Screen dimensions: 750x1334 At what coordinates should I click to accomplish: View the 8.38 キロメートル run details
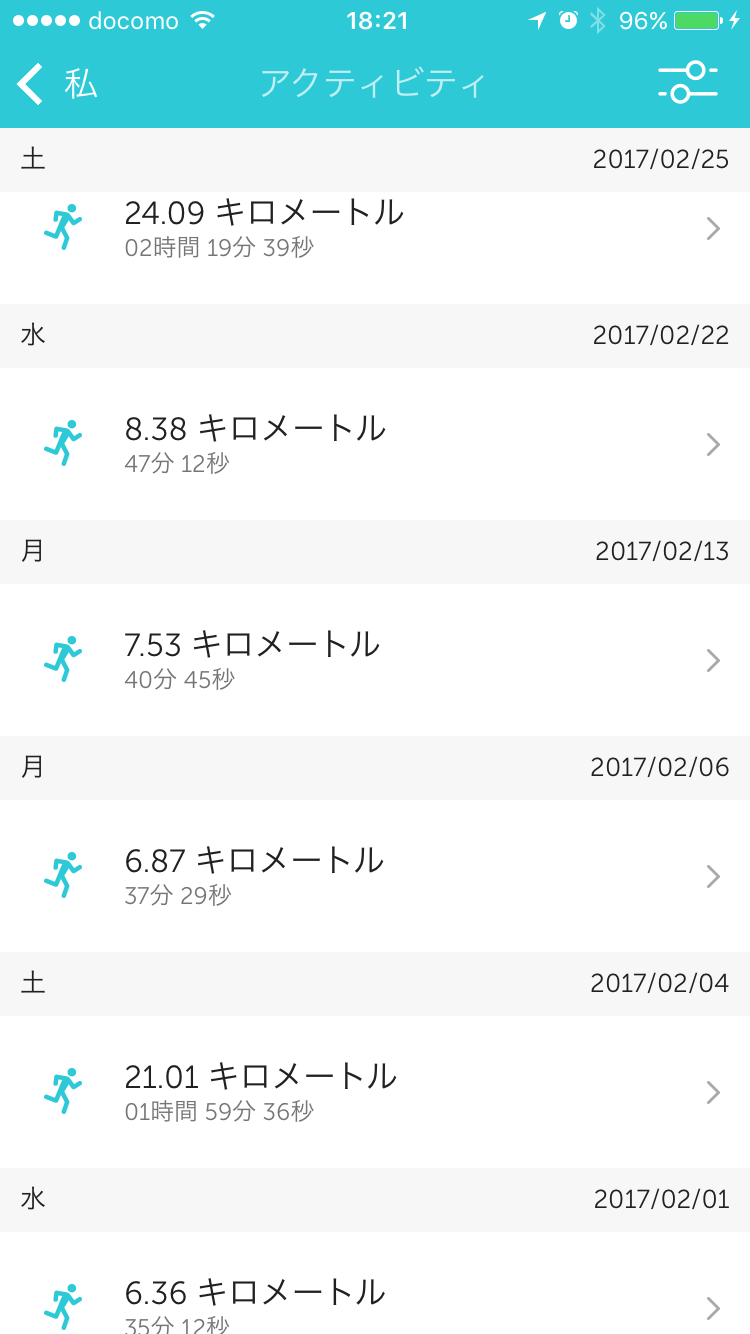click(375, 444)
